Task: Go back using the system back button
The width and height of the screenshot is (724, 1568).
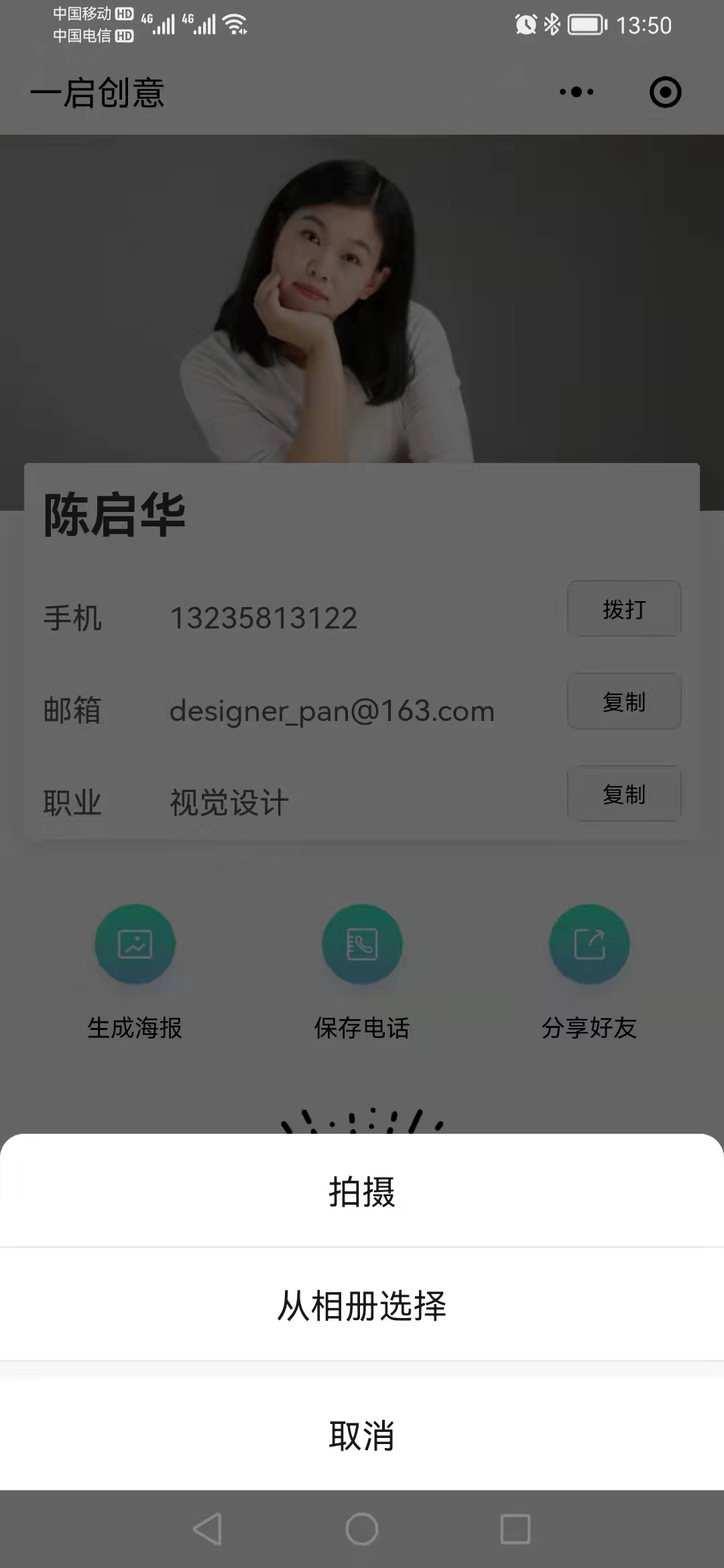Action: click(x=208, y=1529)
